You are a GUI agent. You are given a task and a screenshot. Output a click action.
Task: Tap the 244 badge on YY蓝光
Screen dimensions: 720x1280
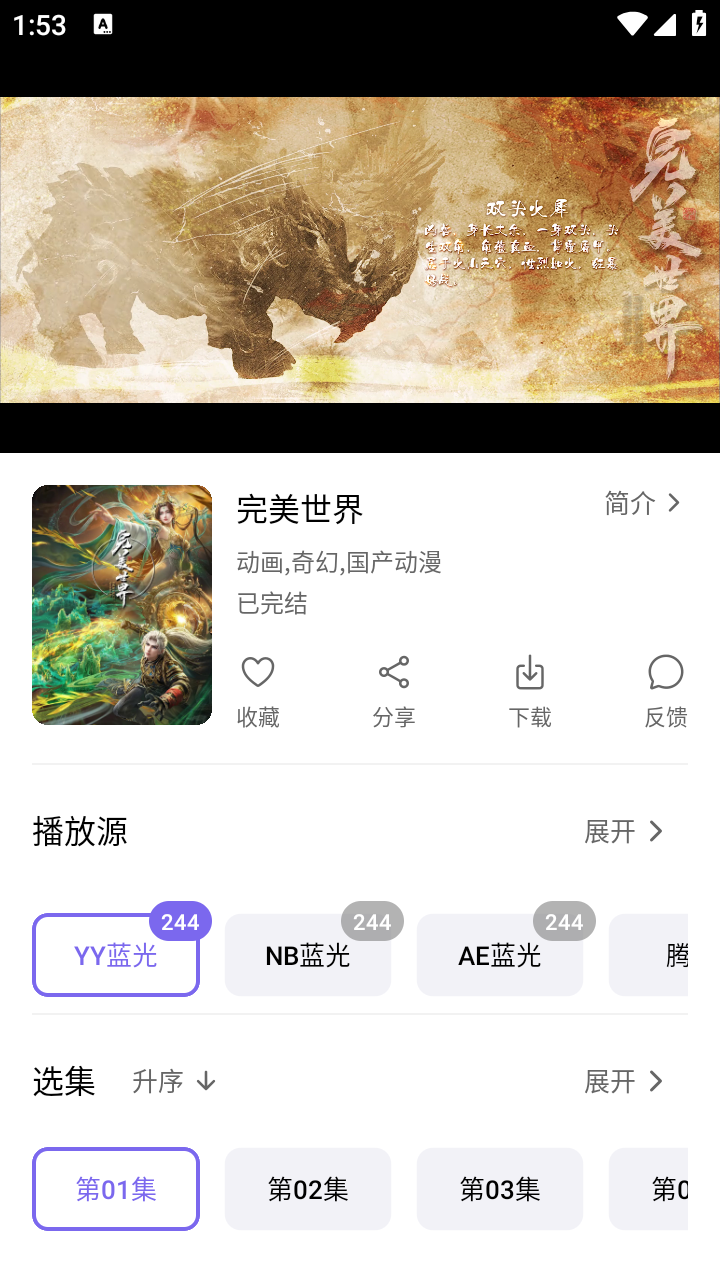click(180, 923)
